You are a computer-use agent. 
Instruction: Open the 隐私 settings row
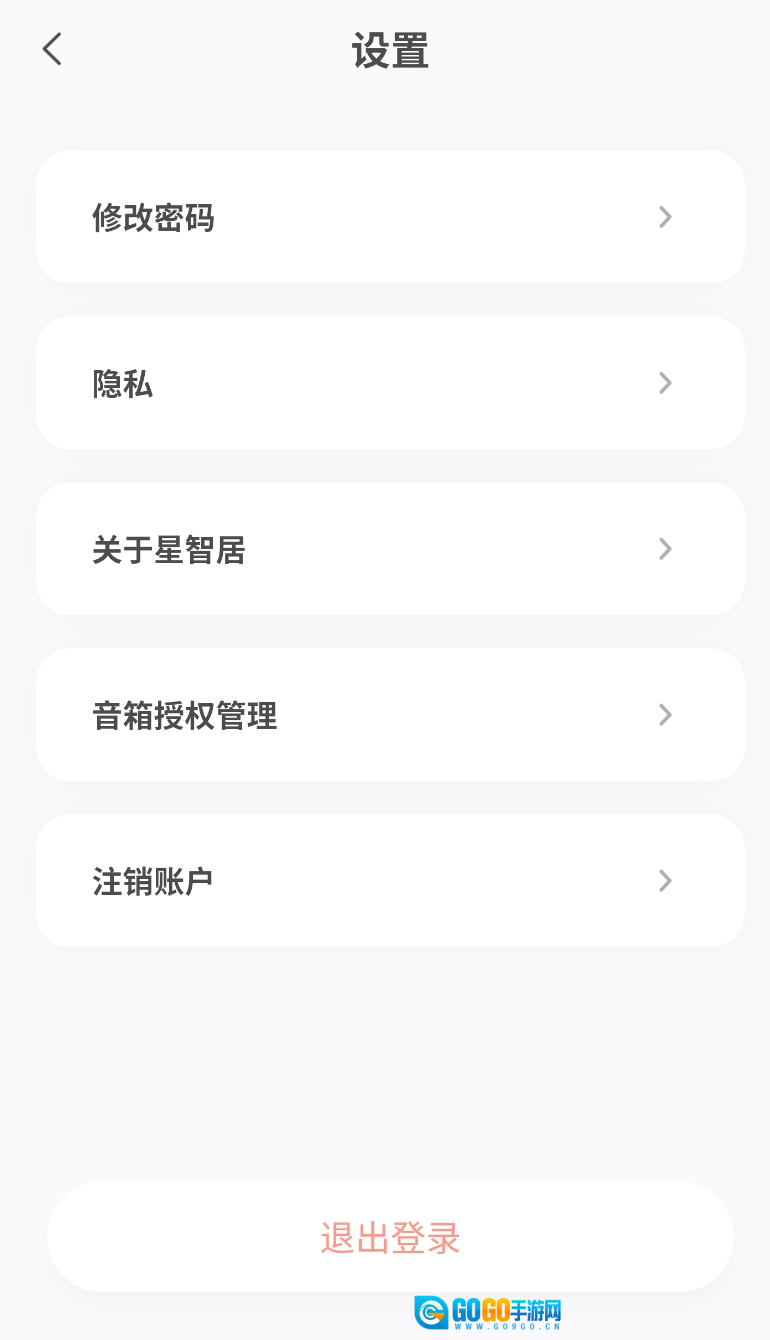390,383
